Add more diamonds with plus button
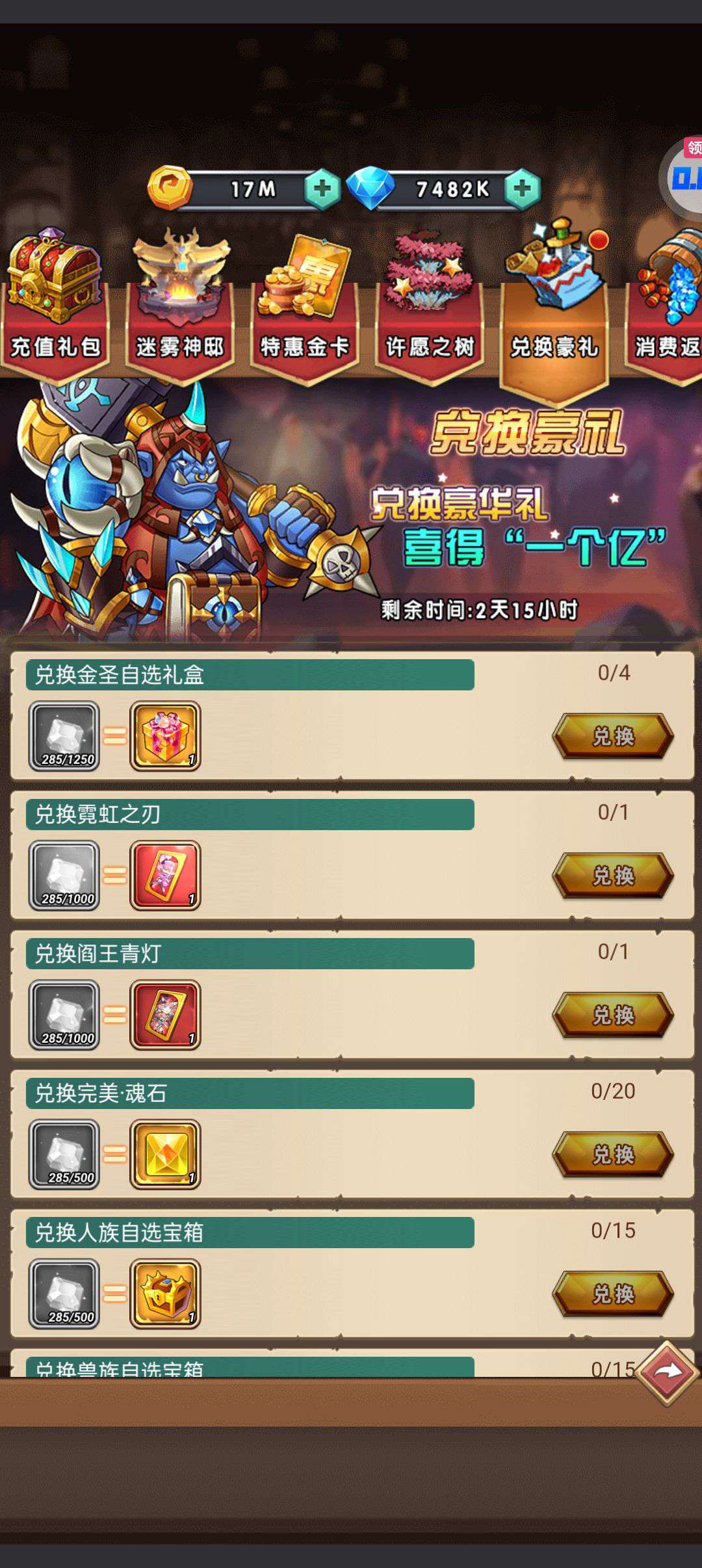 [522, 189]
